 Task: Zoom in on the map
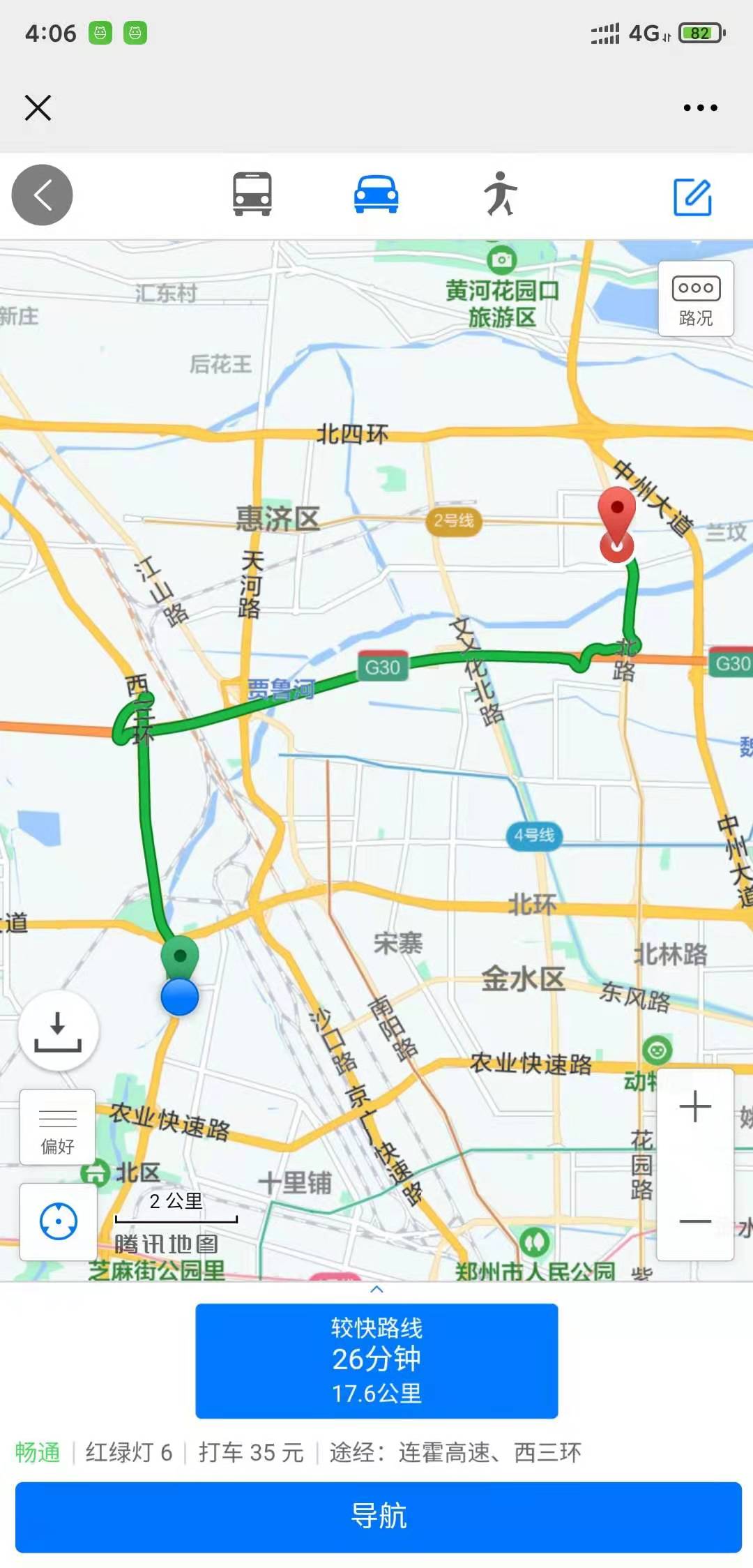tap(695, 1107)
